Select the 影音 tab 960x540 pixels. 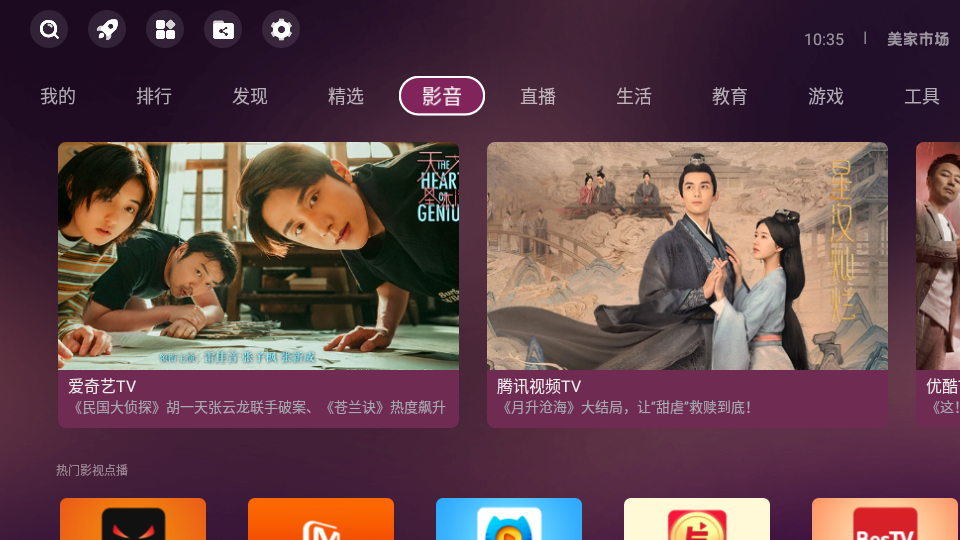point(442,96)
